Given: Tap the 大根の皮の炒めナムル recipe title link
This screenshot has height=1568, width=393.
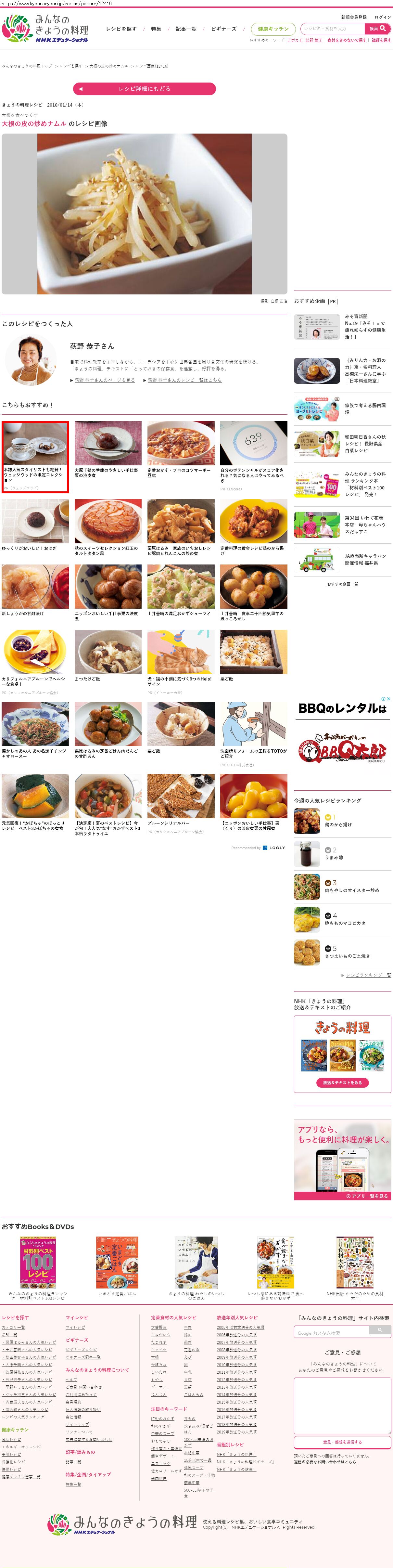Looking at the screenshot, I should (34, 123).
